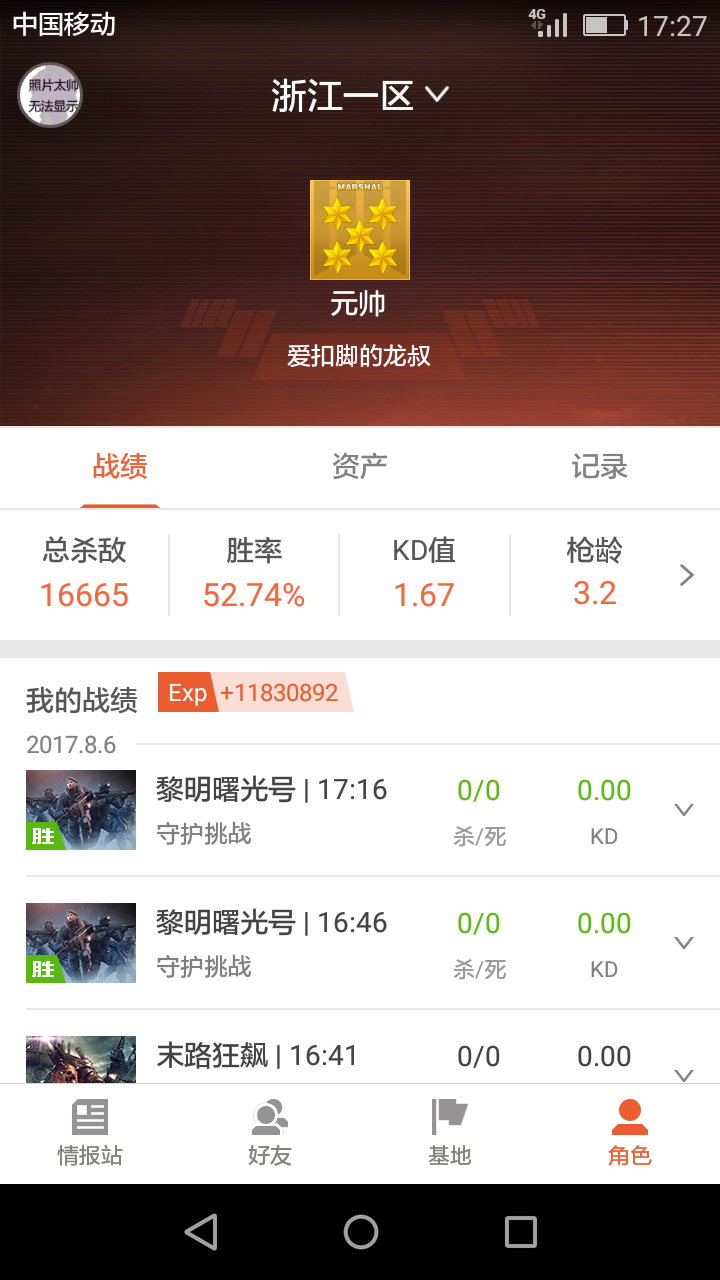
Task: Switch to the 基地 tab
Action: point(450,1134)
